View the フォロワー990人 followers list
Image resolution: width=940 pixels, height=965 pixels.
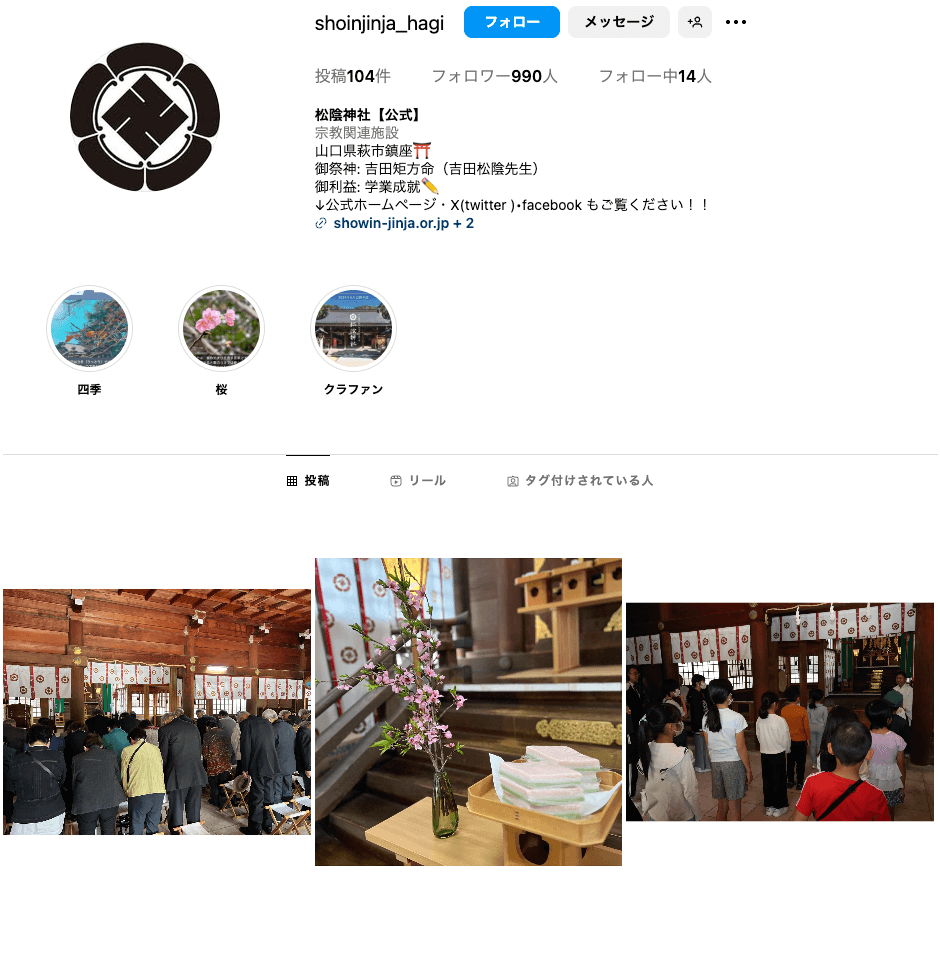494,76
